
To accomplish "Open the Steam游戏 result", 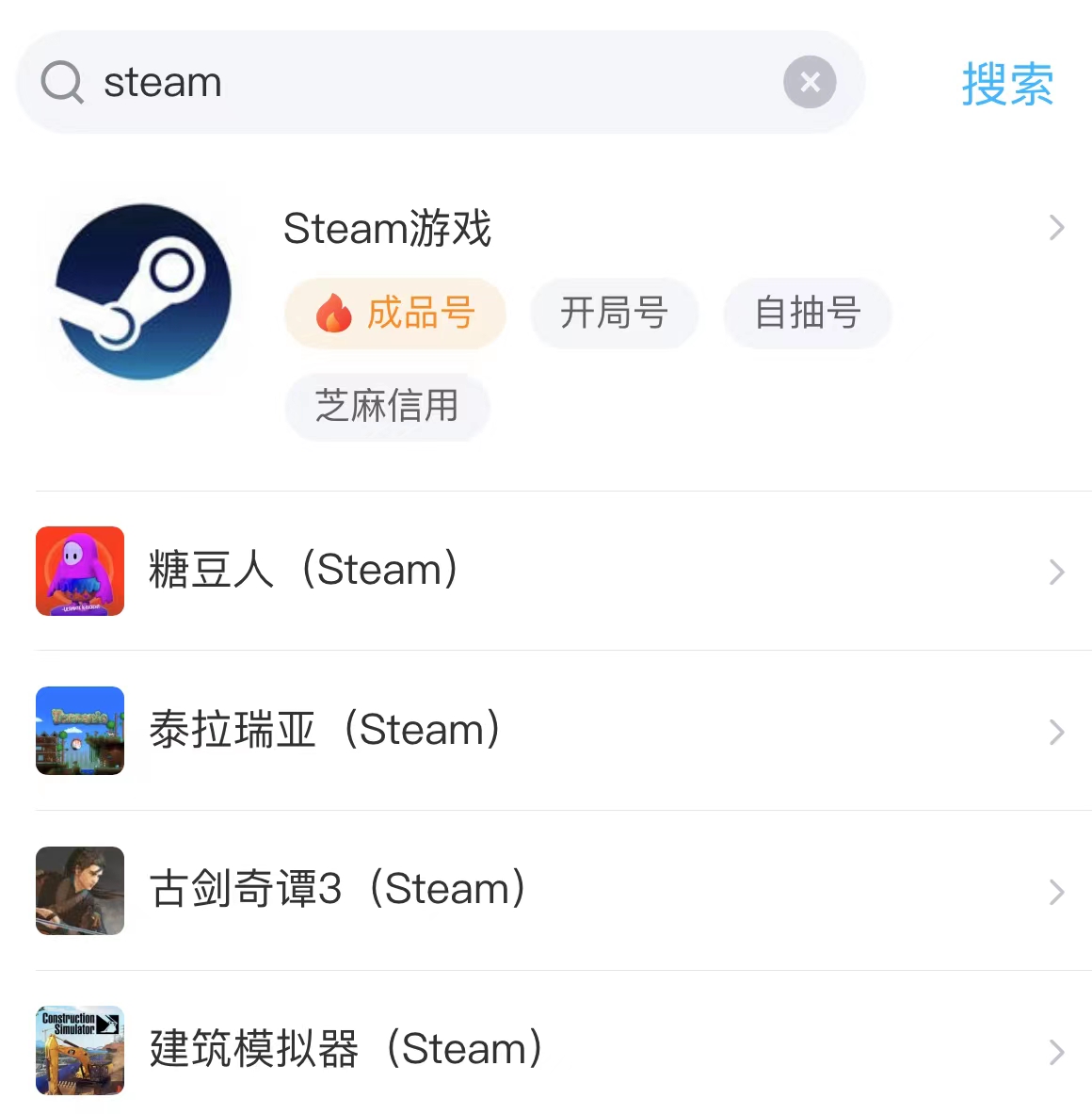I will click(x=387, y=229).
